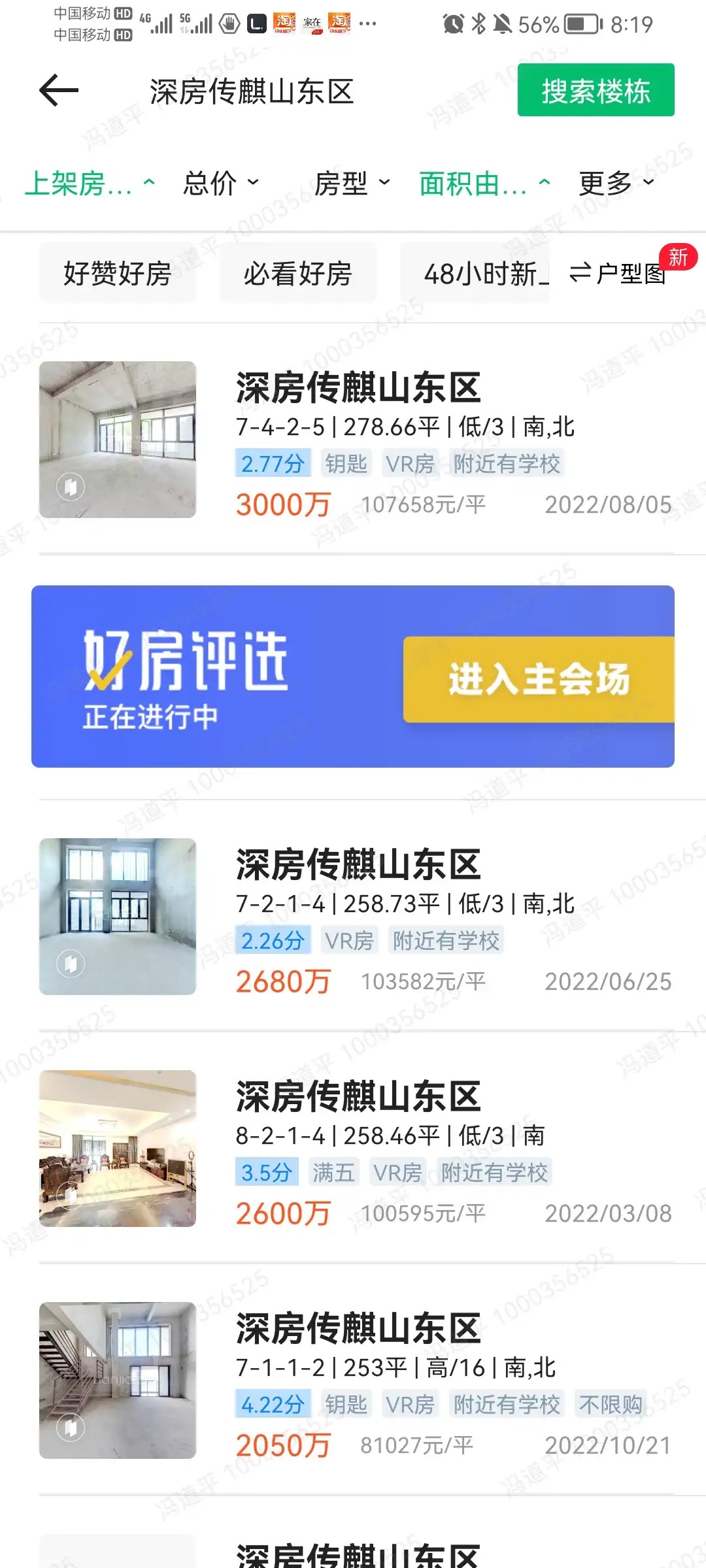Select the 好赞好房 chip
706x1568 pixels.
tap(118, 273)
